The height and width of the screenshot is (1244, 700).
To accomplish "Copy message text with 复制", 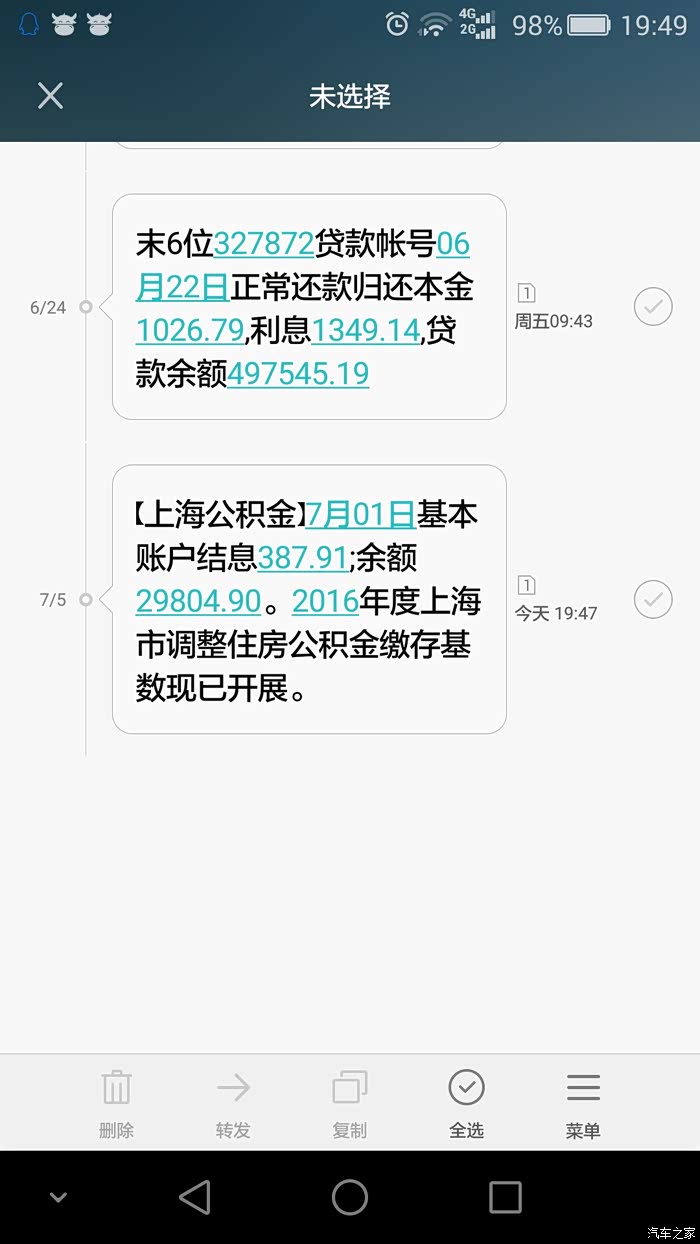I will [350, 1103].
